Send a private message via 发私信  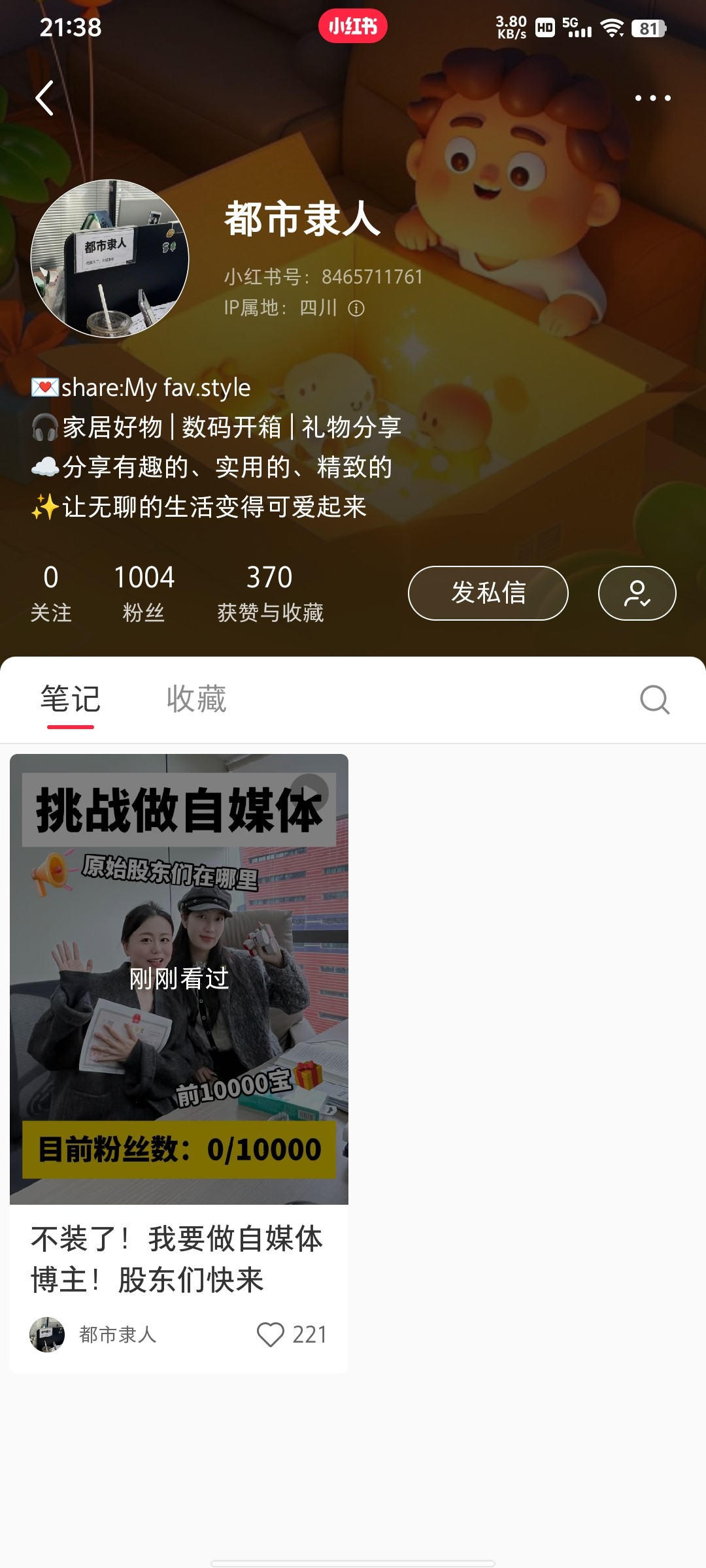click(x=488, y=593)
